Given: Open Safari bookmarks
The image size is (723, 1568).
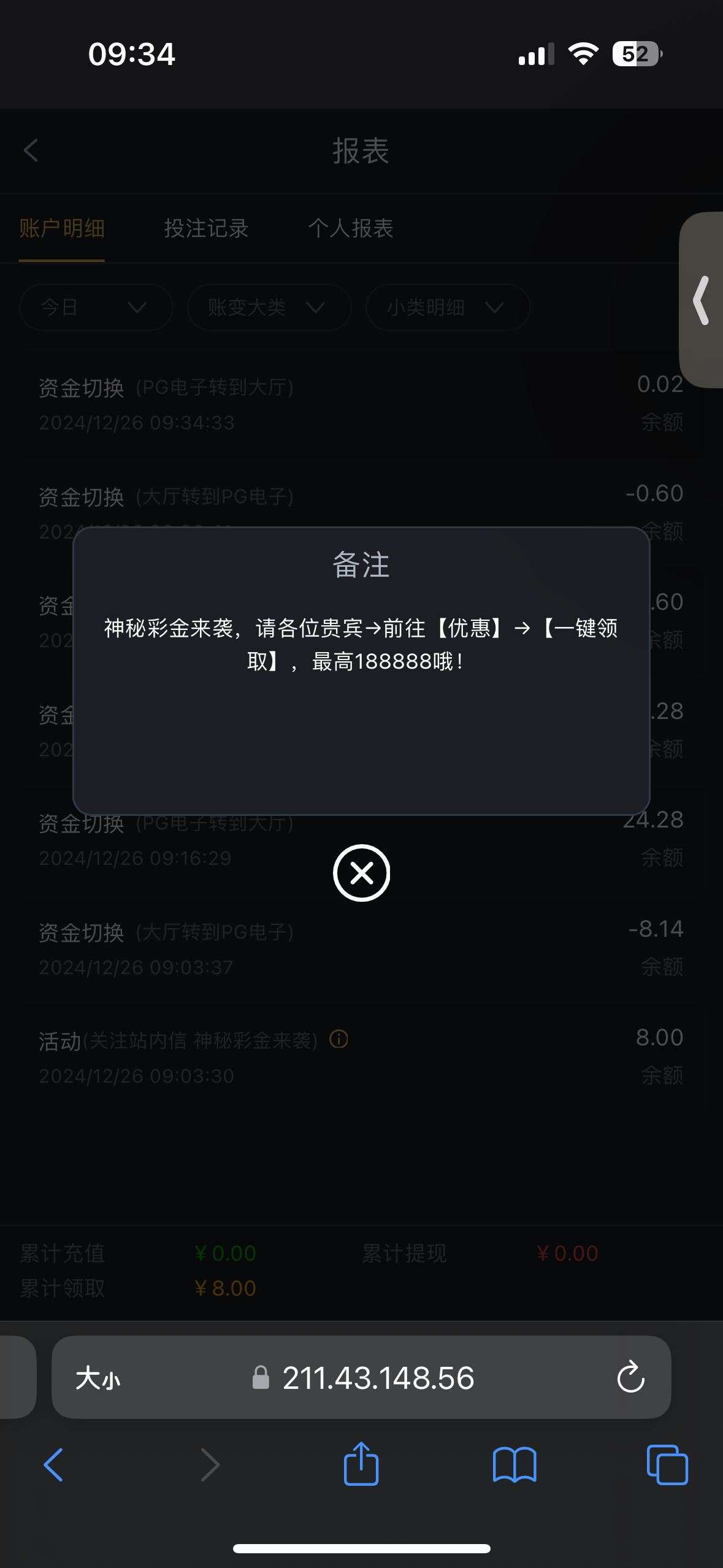Looking at the screenshot, I should 515,1465.
